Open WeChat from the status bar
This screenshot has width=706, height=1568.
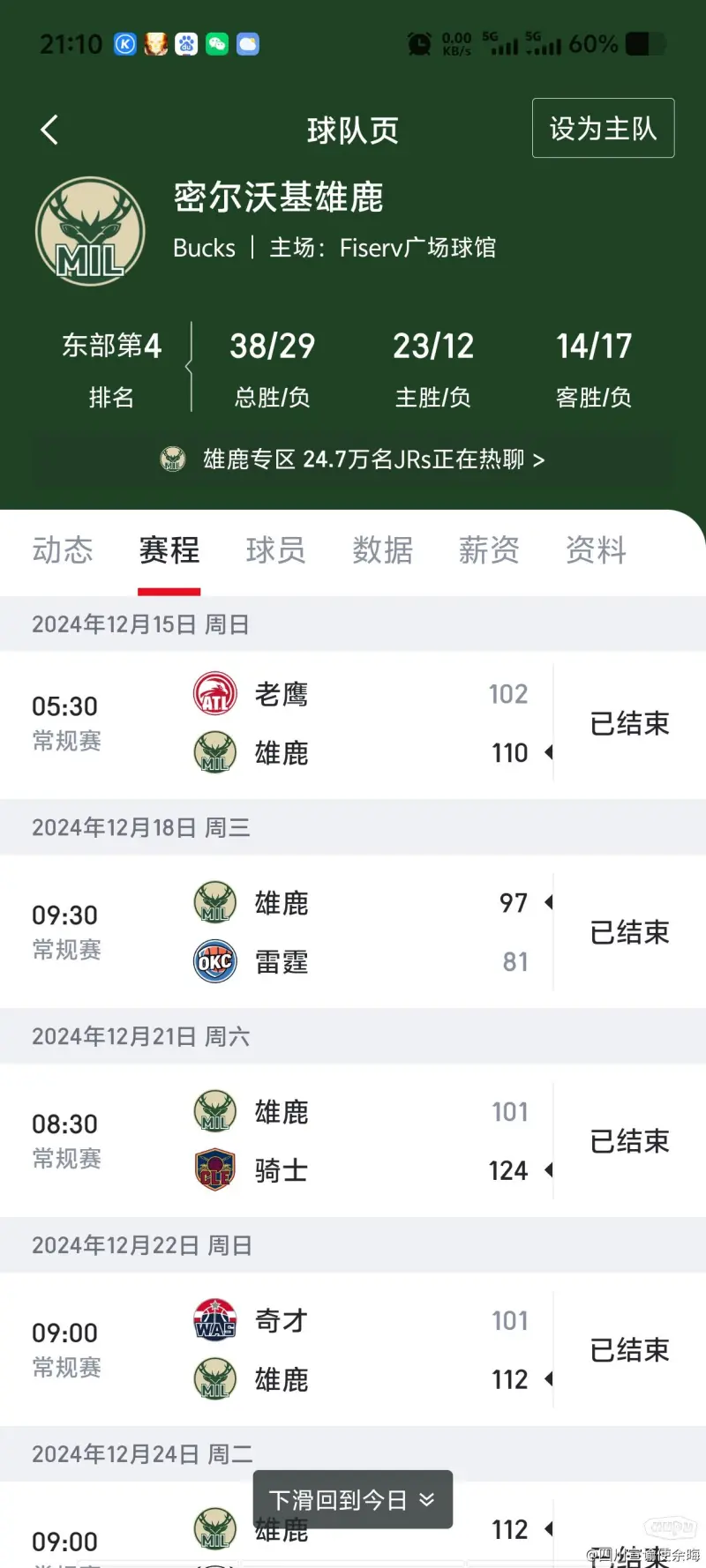[217, 44]
